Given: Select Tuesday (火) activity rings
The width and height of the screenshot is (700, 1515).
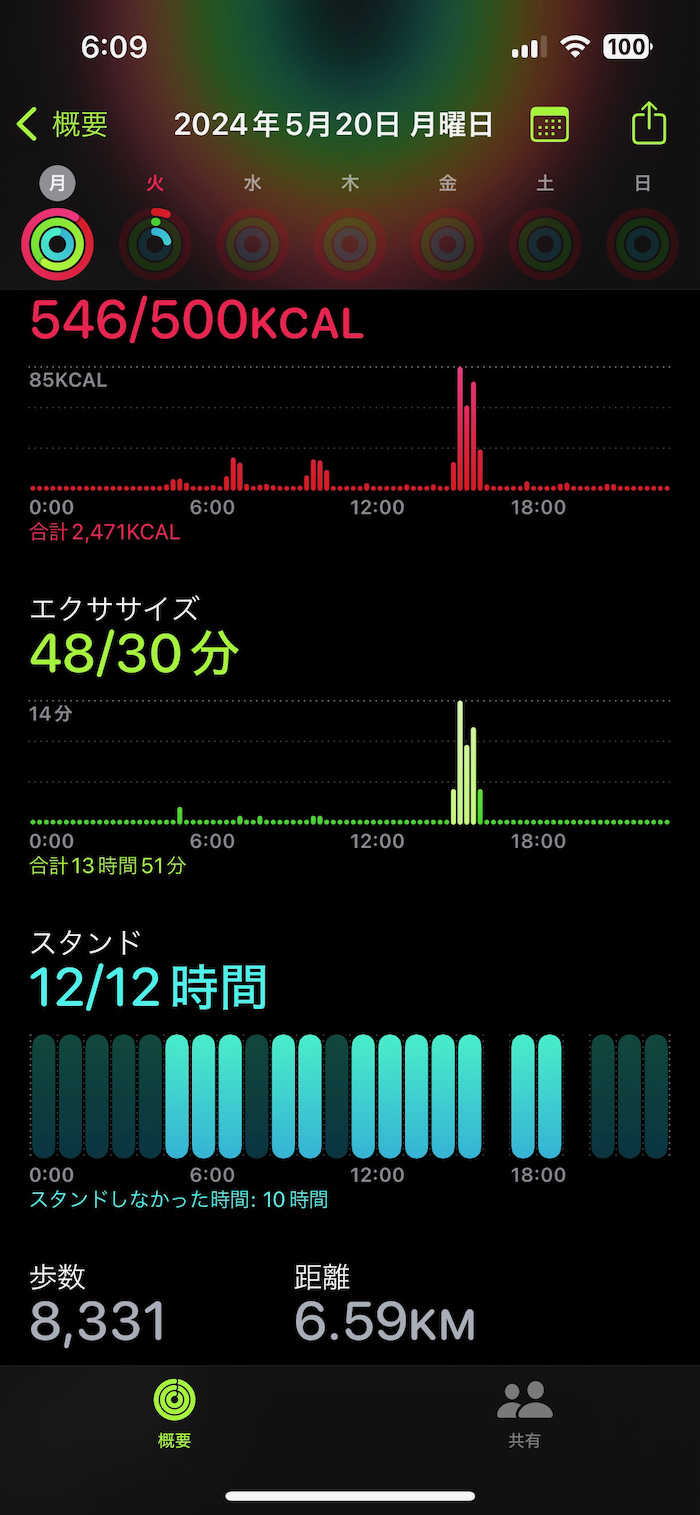Looking at the screenshot, I should pos(155,242).
